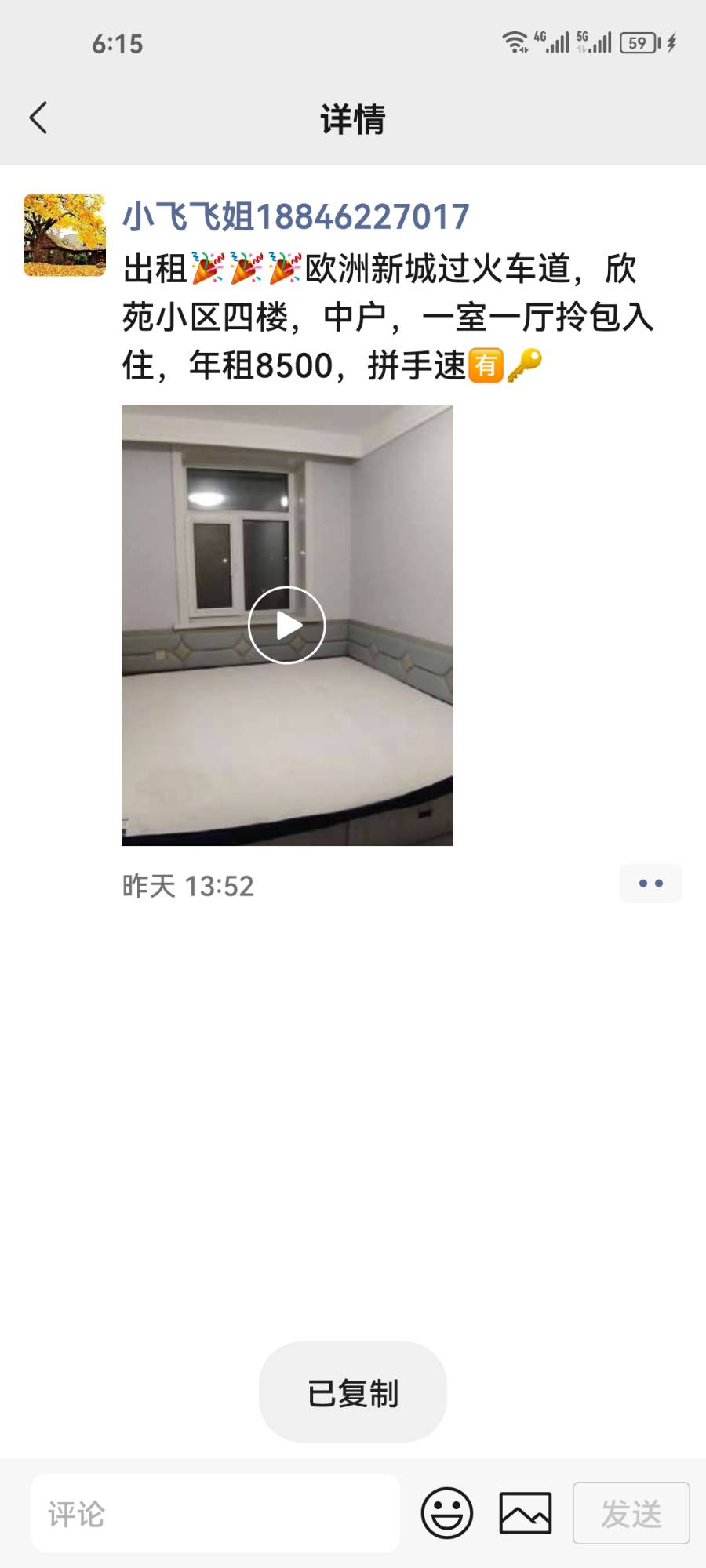Open the poster name 小飞飞姐18846227017
706x1568 pixels.
(x=296, y=216)
